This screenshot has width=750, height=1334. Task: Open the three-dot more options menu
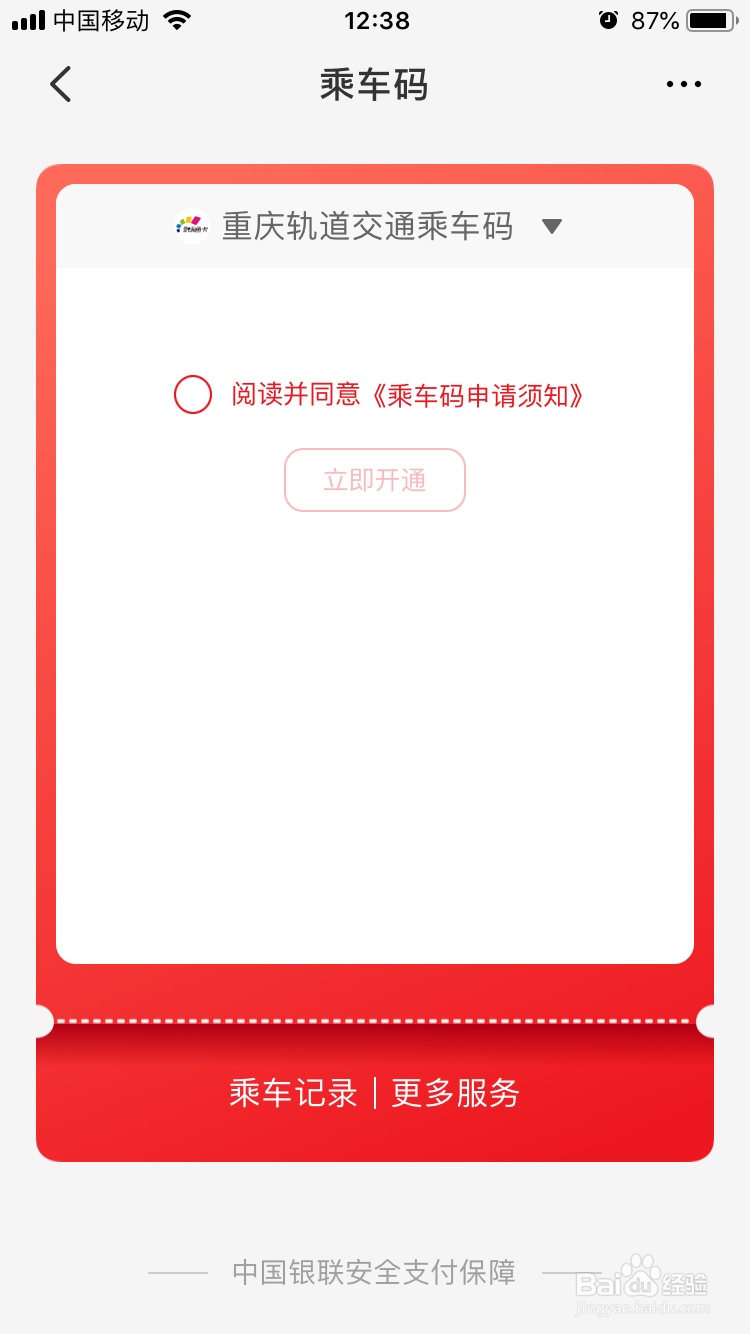tap(683, 84)
